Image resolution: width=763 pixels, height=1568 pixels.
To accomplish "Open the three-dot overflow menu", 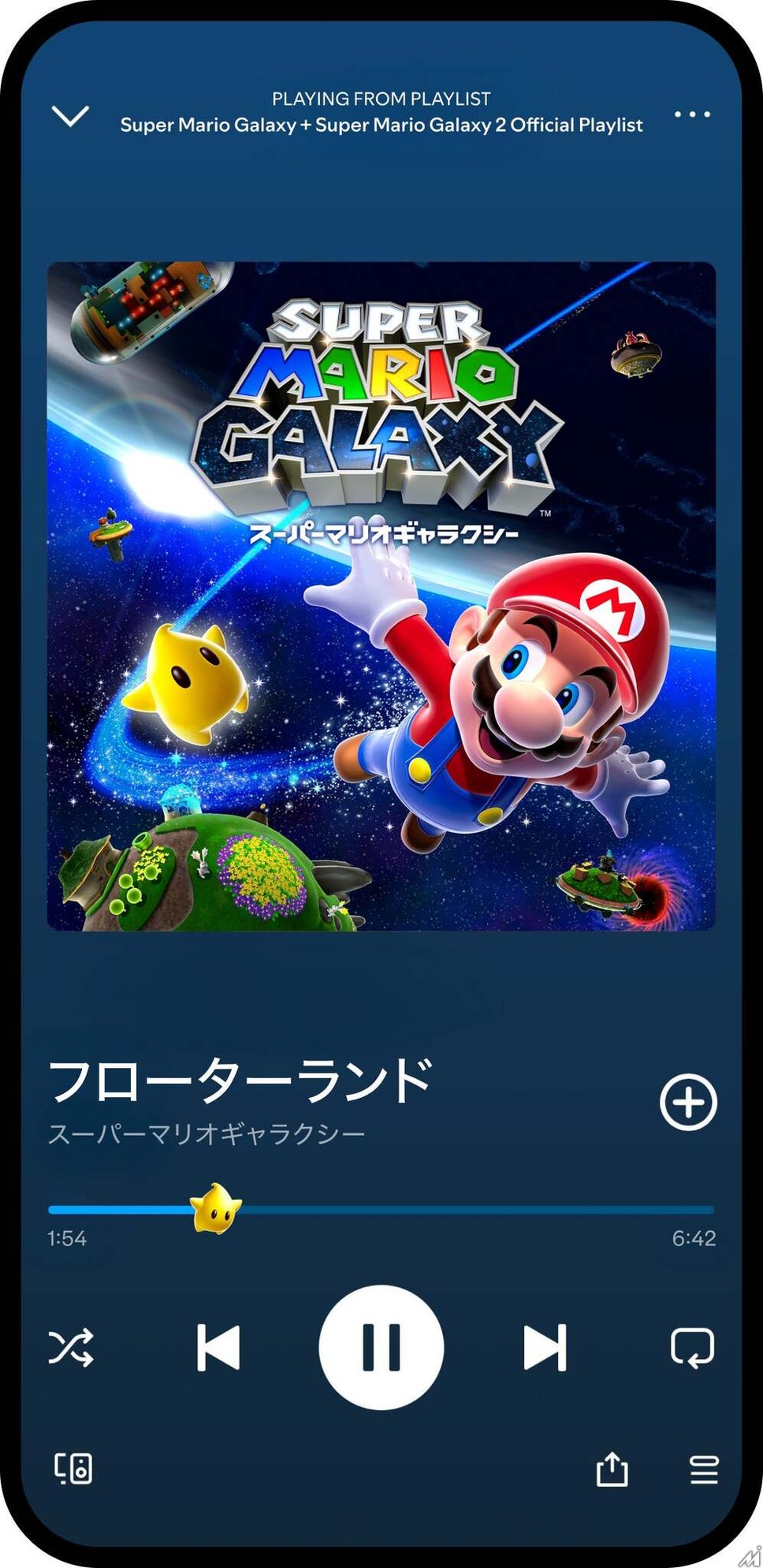I will click(x=692, y=115).
